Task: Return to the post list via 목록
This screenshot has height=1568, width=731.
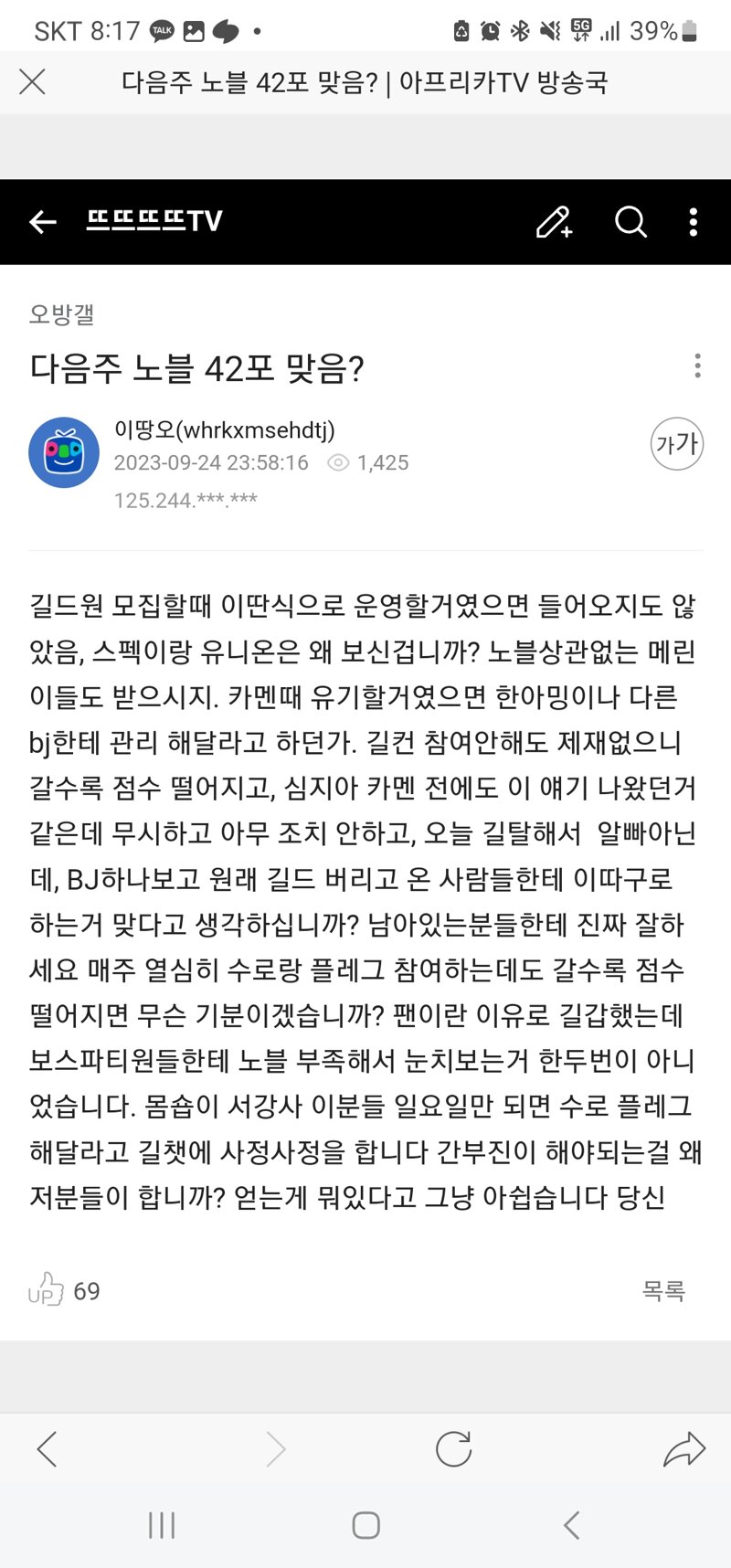Action: [x=663, y=1290]
